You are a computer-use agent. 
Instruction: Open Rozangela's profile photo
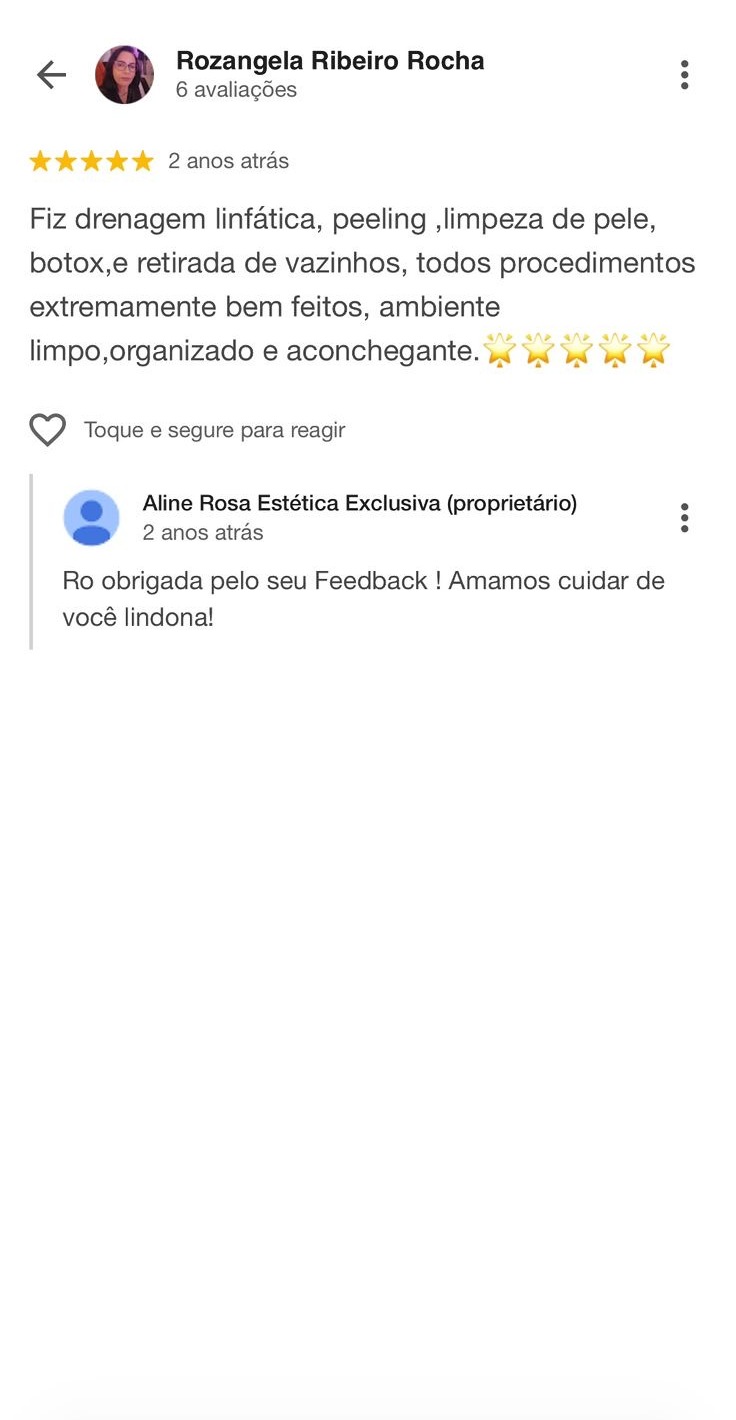[124, 74]
